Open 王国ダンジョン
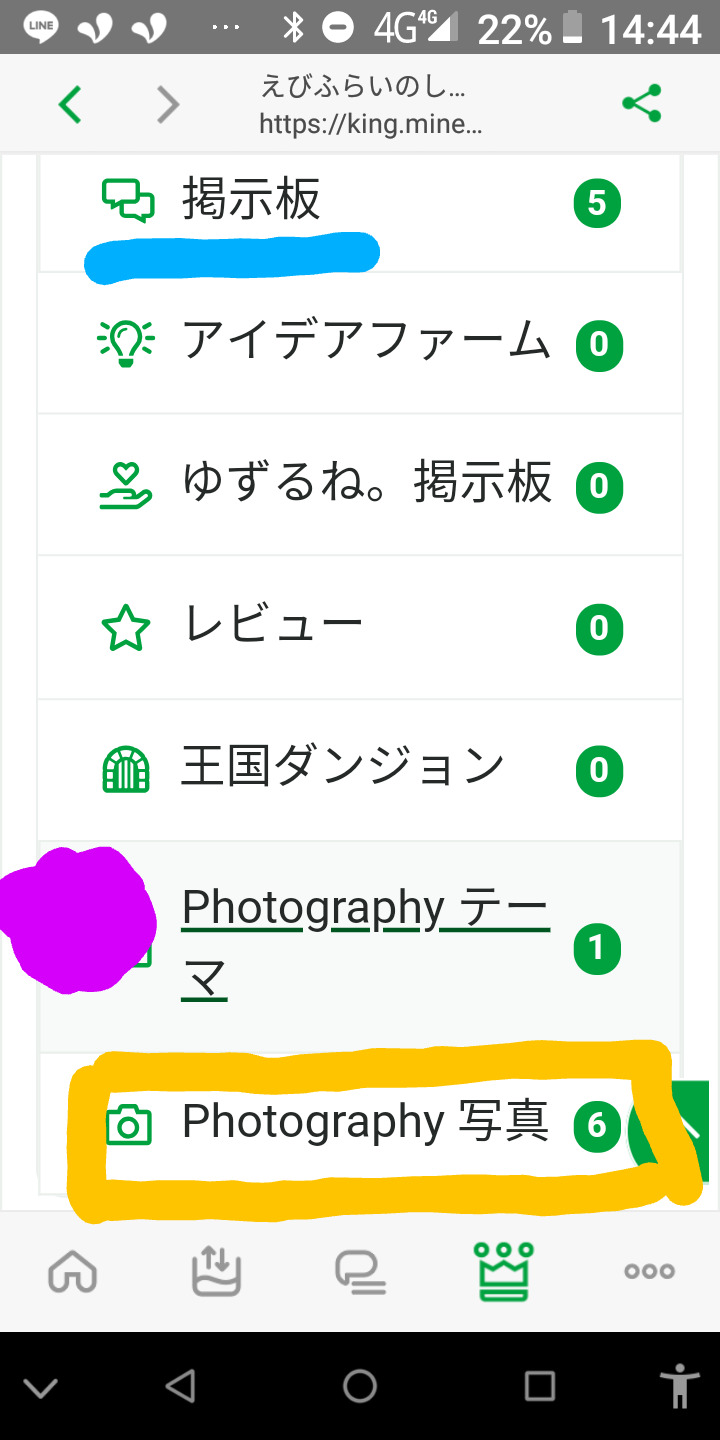 [x=342, y=768]
